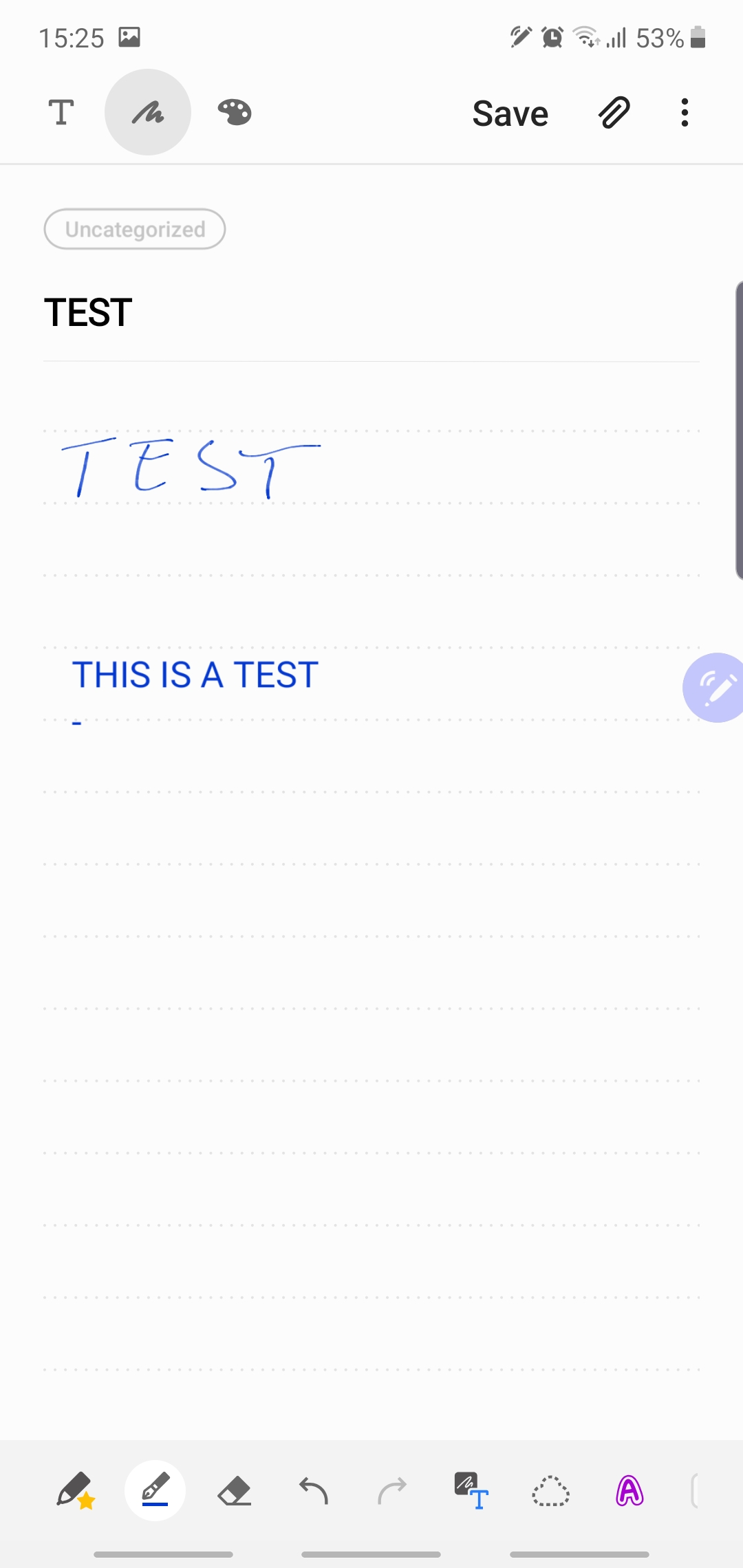Open the brush palette mode
The width and height of the screenshot is (743, 1568).
[x=235, y=112]
